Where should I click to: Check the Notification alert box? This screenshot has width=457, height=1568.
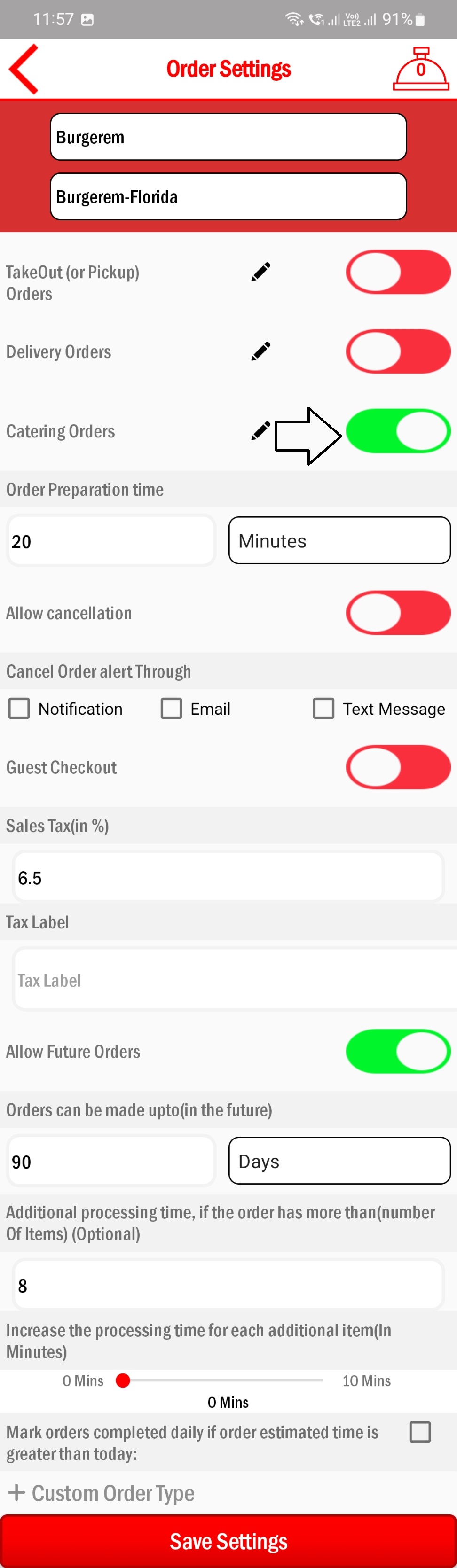(19, 709)
